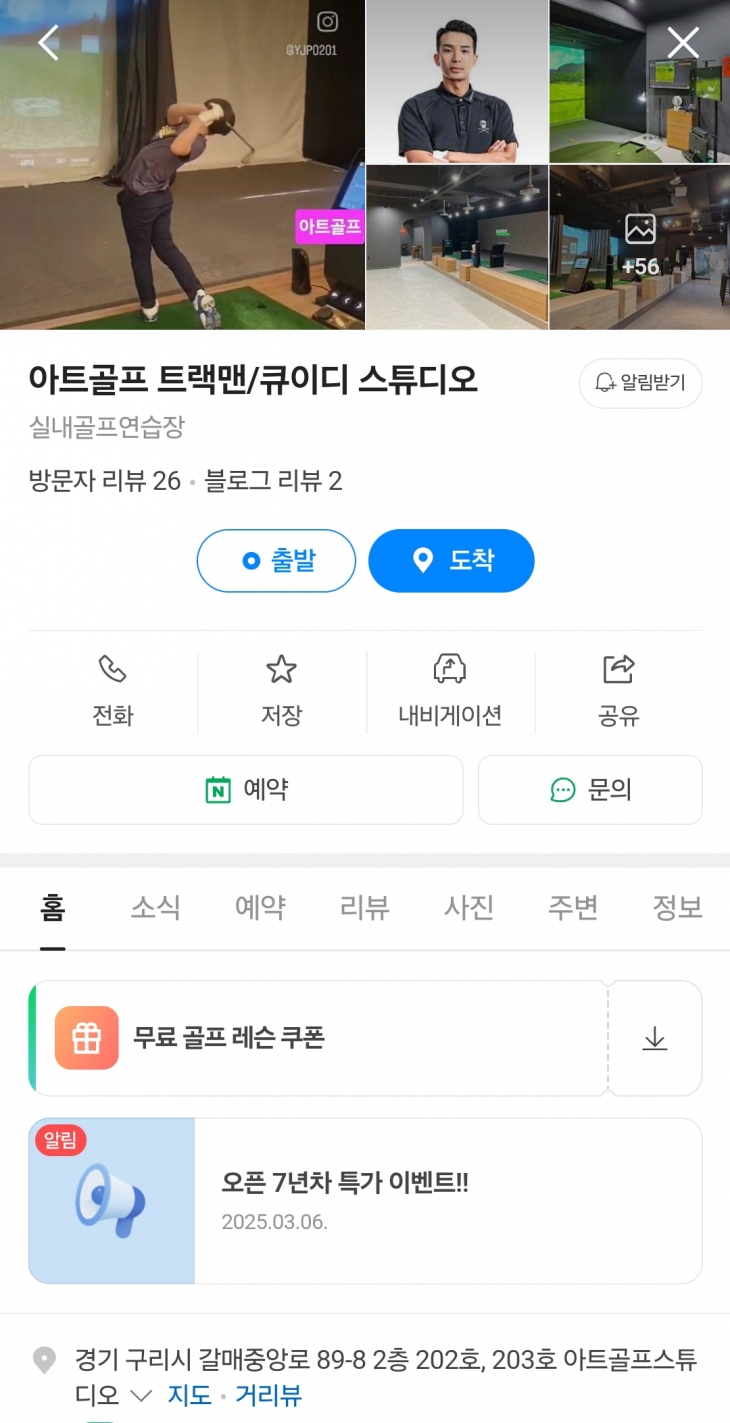Select the 주변 tab
Screen dimensions: 730x1423
(573, 908)
